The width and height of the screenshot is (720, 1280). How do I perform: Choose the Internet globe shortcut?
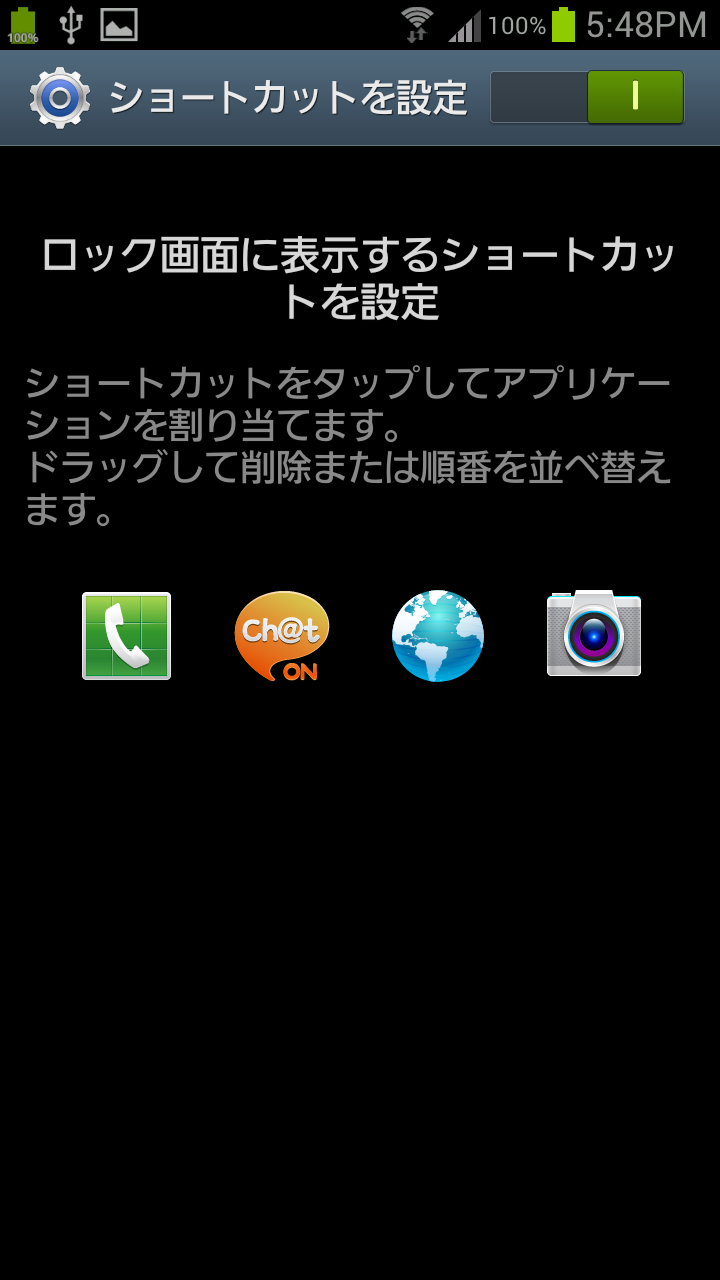tap(438, 636)
